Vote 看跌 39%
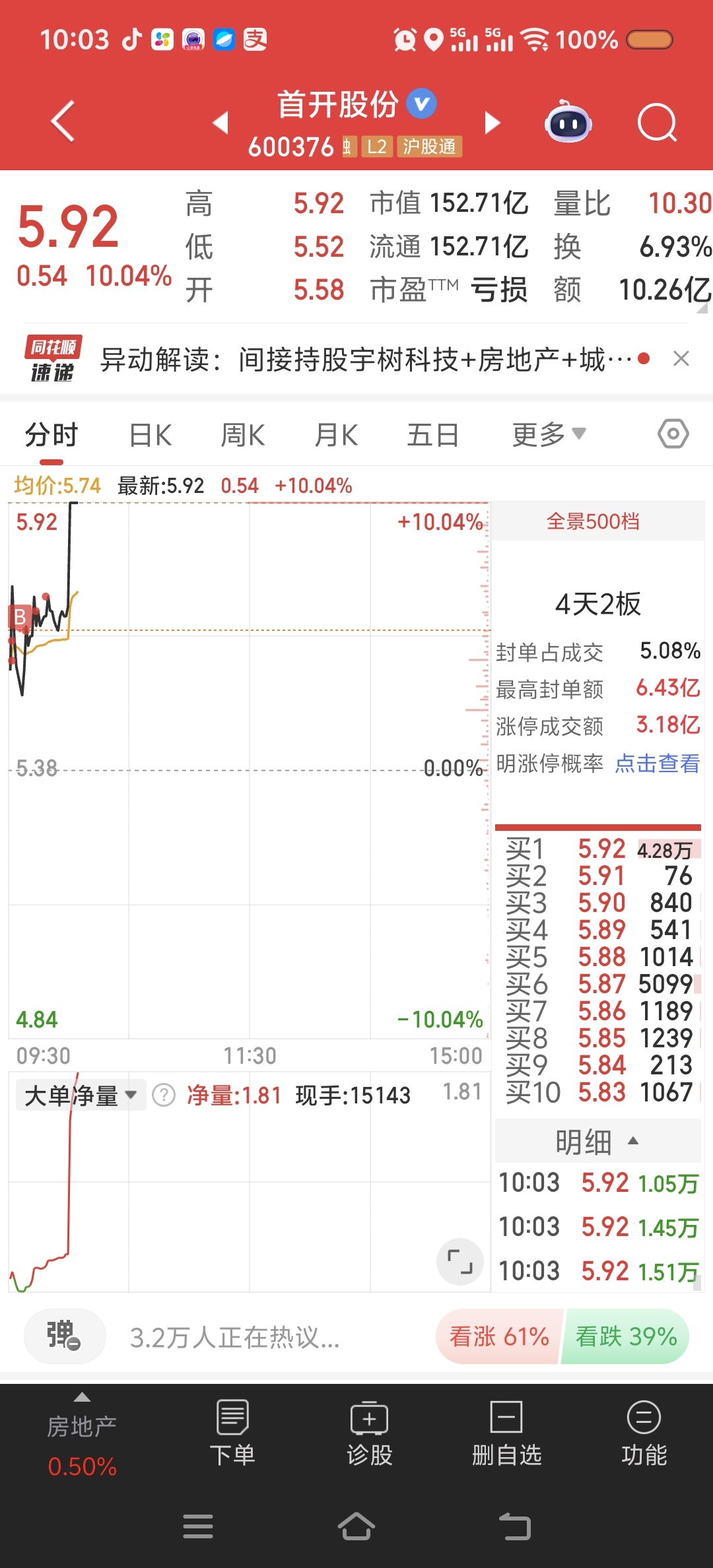Viewport: 713px width, 1568px height. [625, 1337]
